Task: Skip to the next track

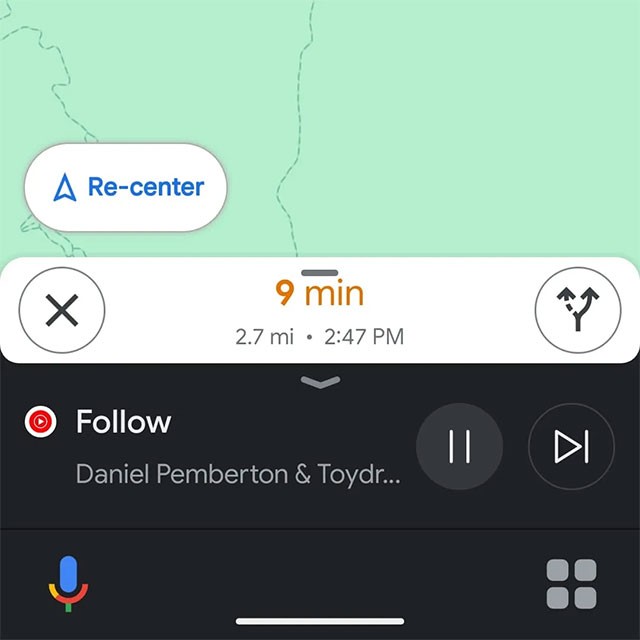Action: [x=571, y=447]
